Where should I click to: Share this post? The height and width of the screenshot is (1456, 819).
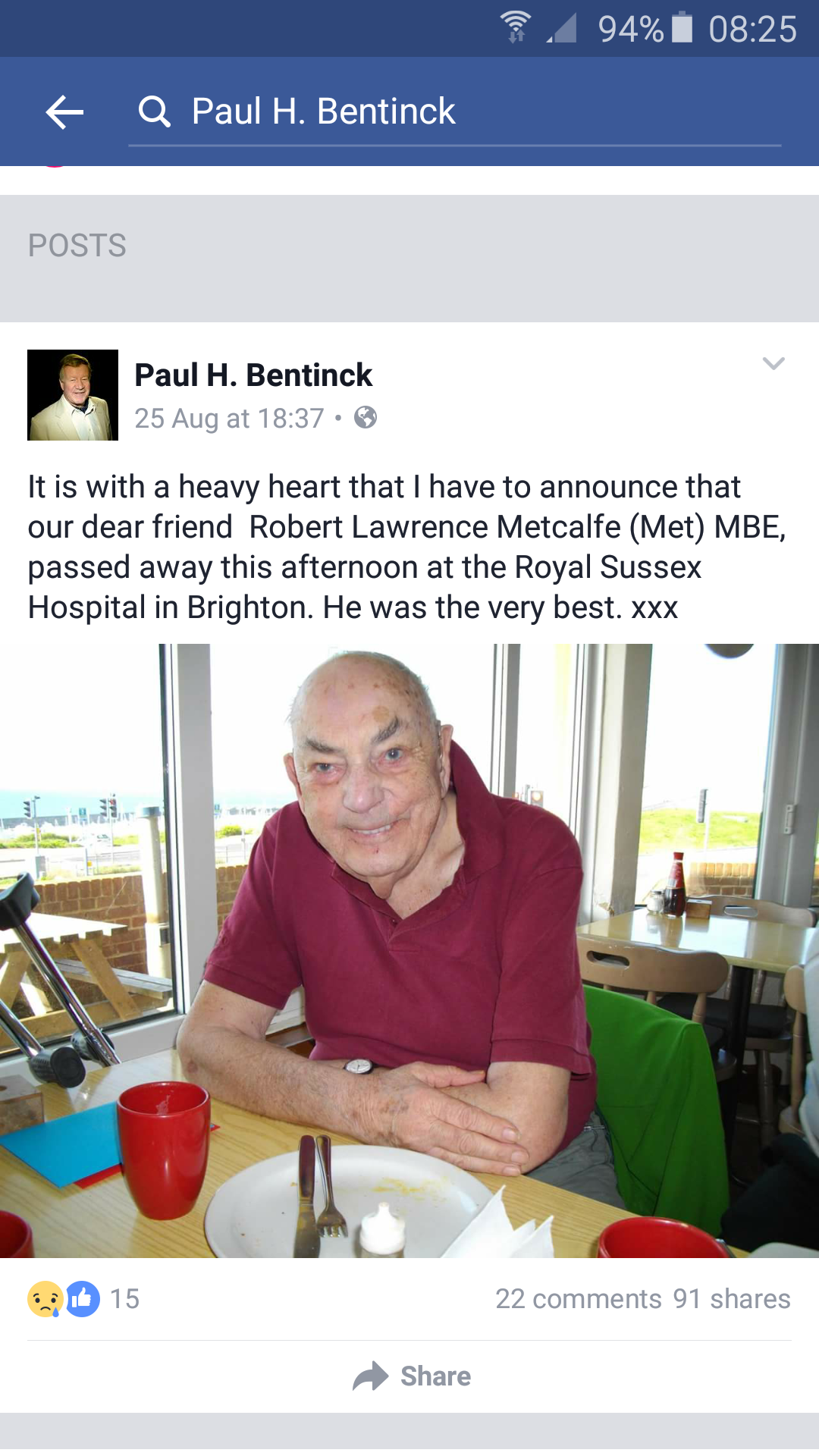(411, 1376)
